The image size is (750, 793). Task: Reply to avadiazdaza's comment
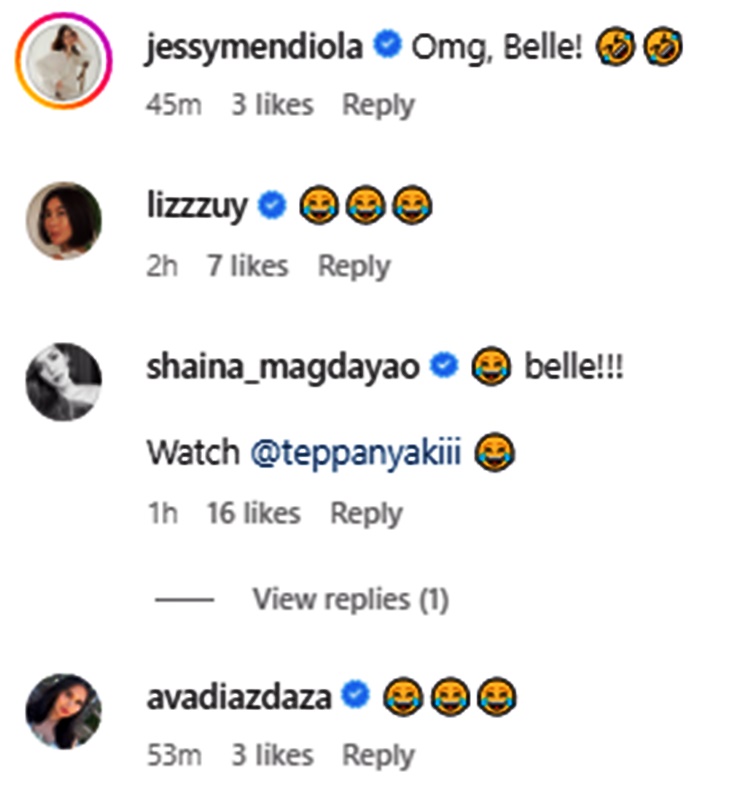point(378,755)
